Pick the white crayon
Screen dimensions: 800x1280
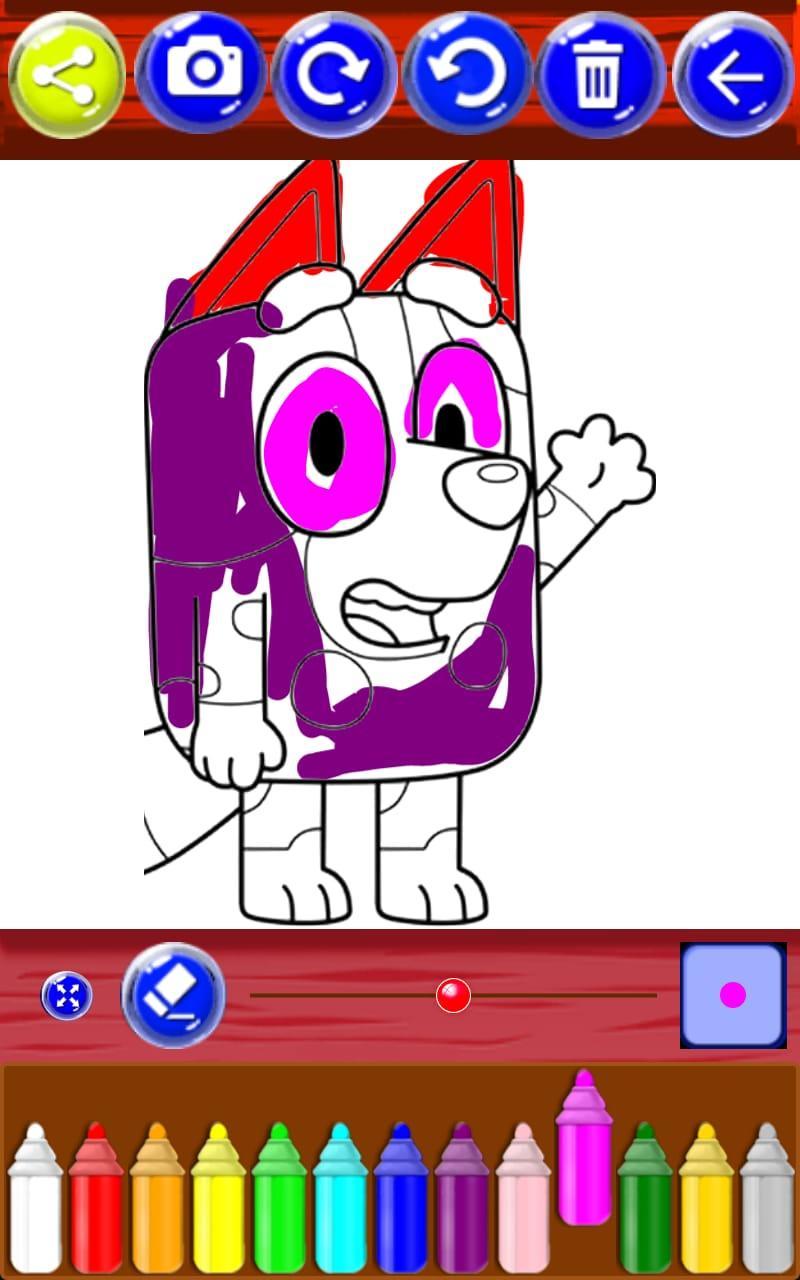[35, 1200]
